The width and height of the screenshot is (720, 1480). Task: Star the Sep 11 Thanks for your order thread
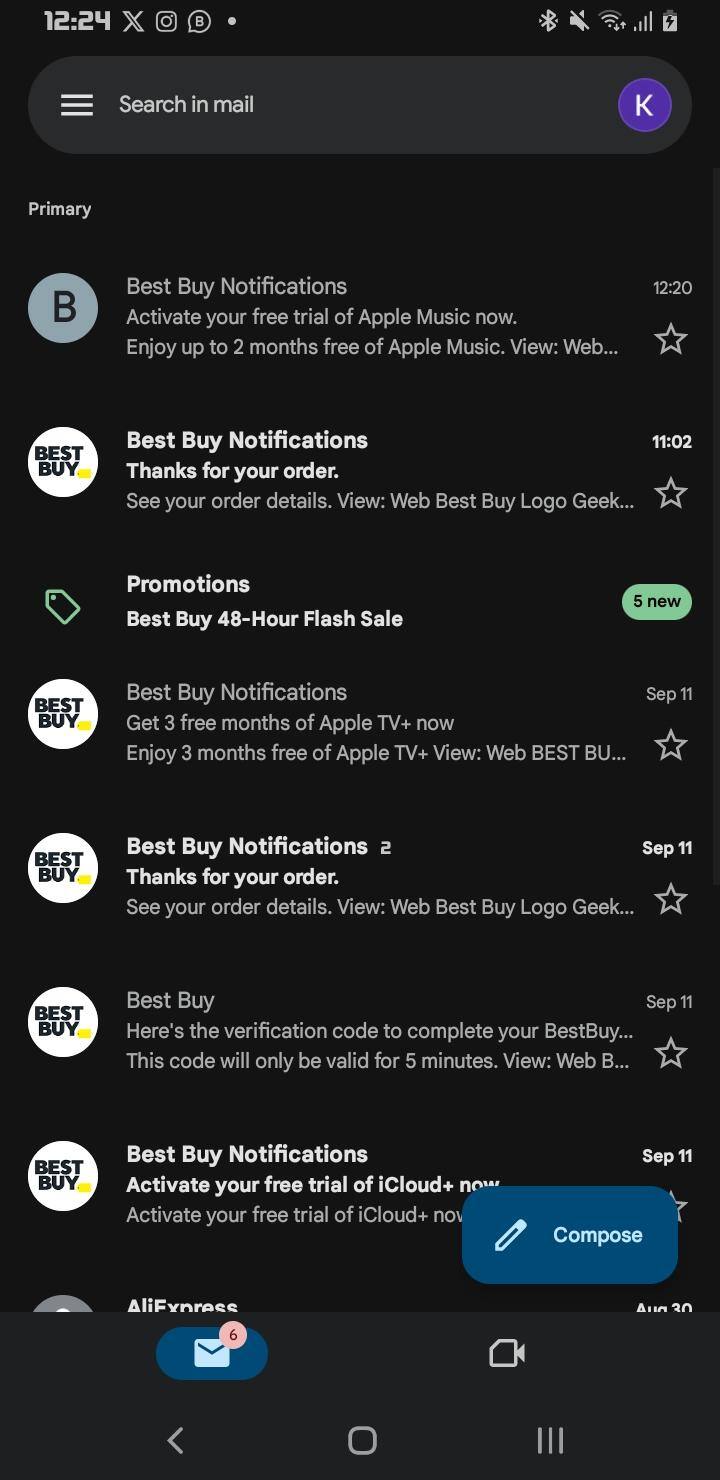[670, 899]
